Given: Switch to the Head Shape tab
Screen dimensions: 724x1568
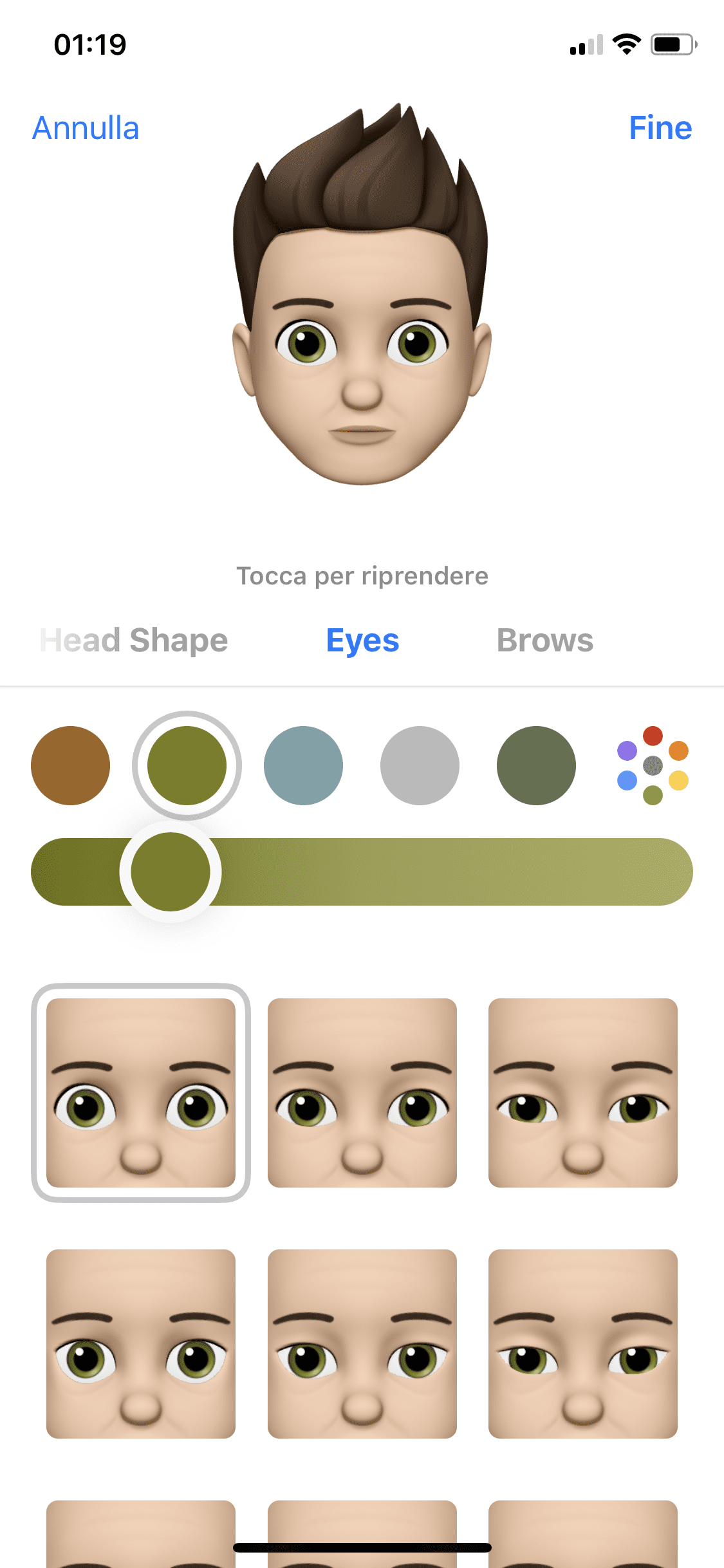Looking at the screenshot, I should coord(134,640).
